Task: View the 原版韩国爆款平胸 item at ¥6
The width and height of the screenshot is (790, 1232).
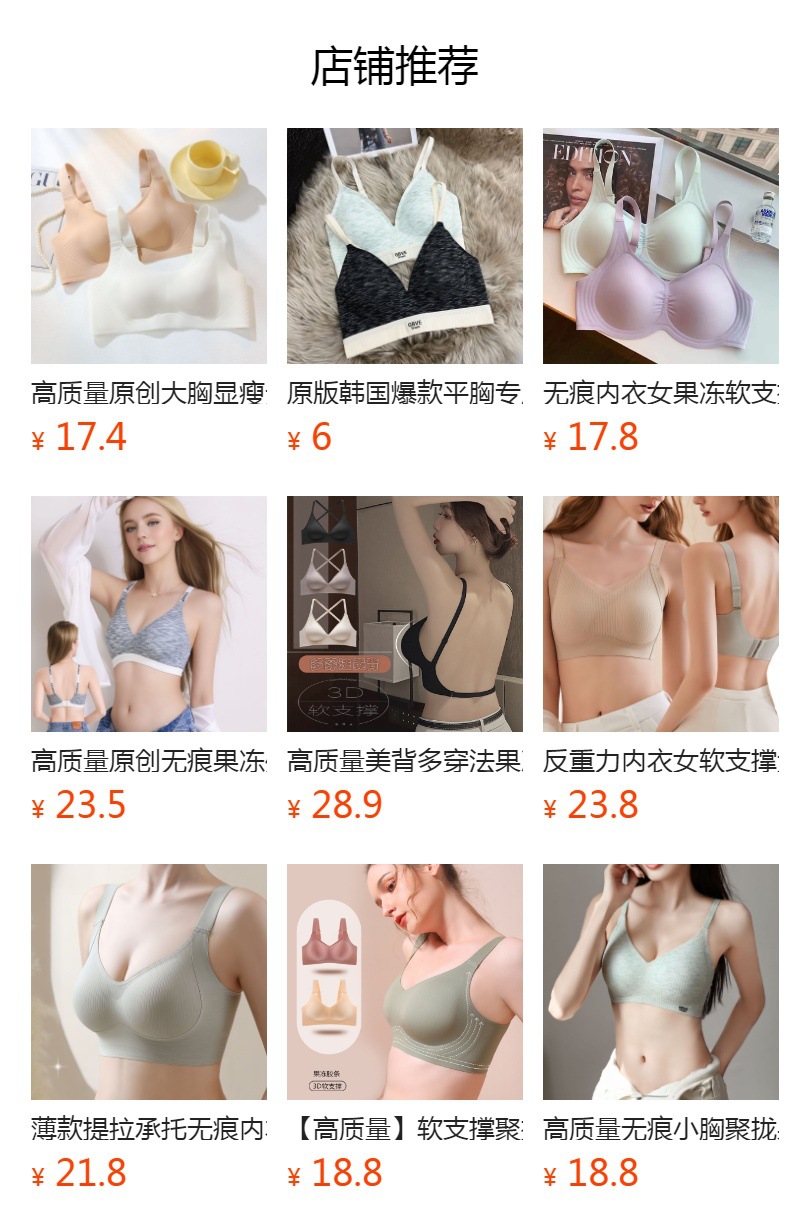Action: [405, 246]
